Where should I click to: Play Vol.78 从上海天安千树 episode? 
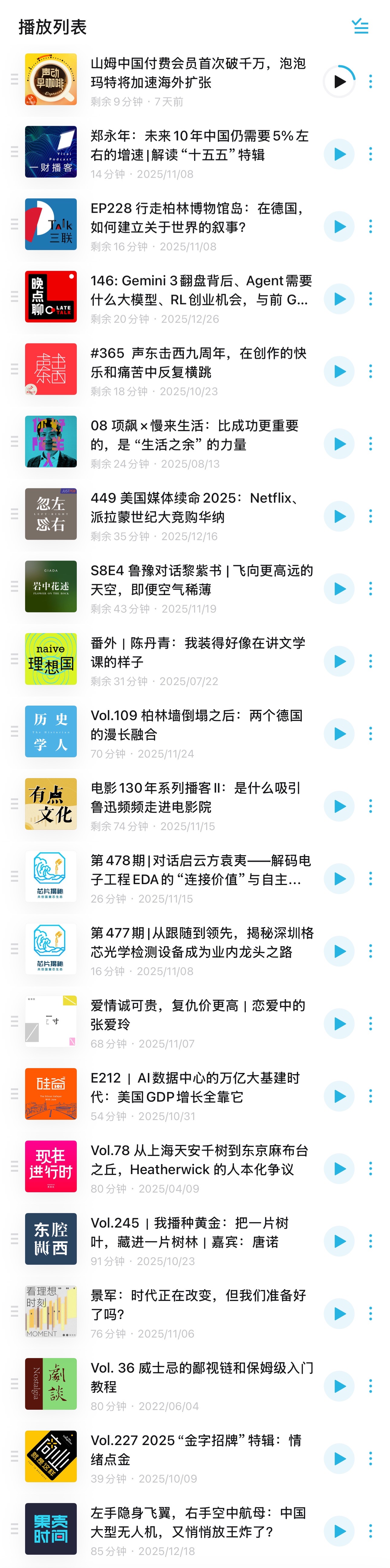click(x=340, y=1168)
